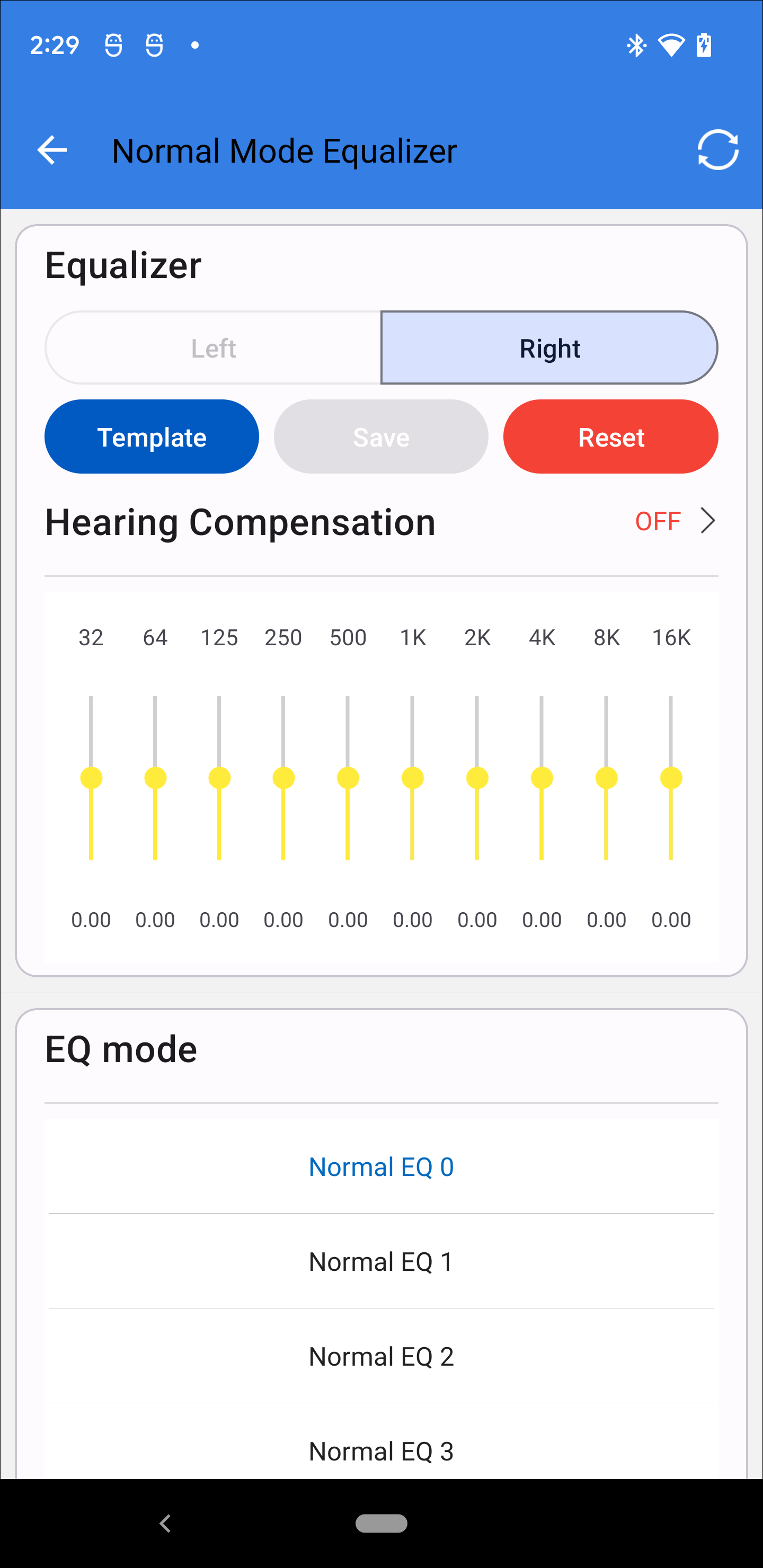Tap the home pill in navigation bar
Image resolution: width=763 pixels, height=1568 pixels.
[381, 1523]
